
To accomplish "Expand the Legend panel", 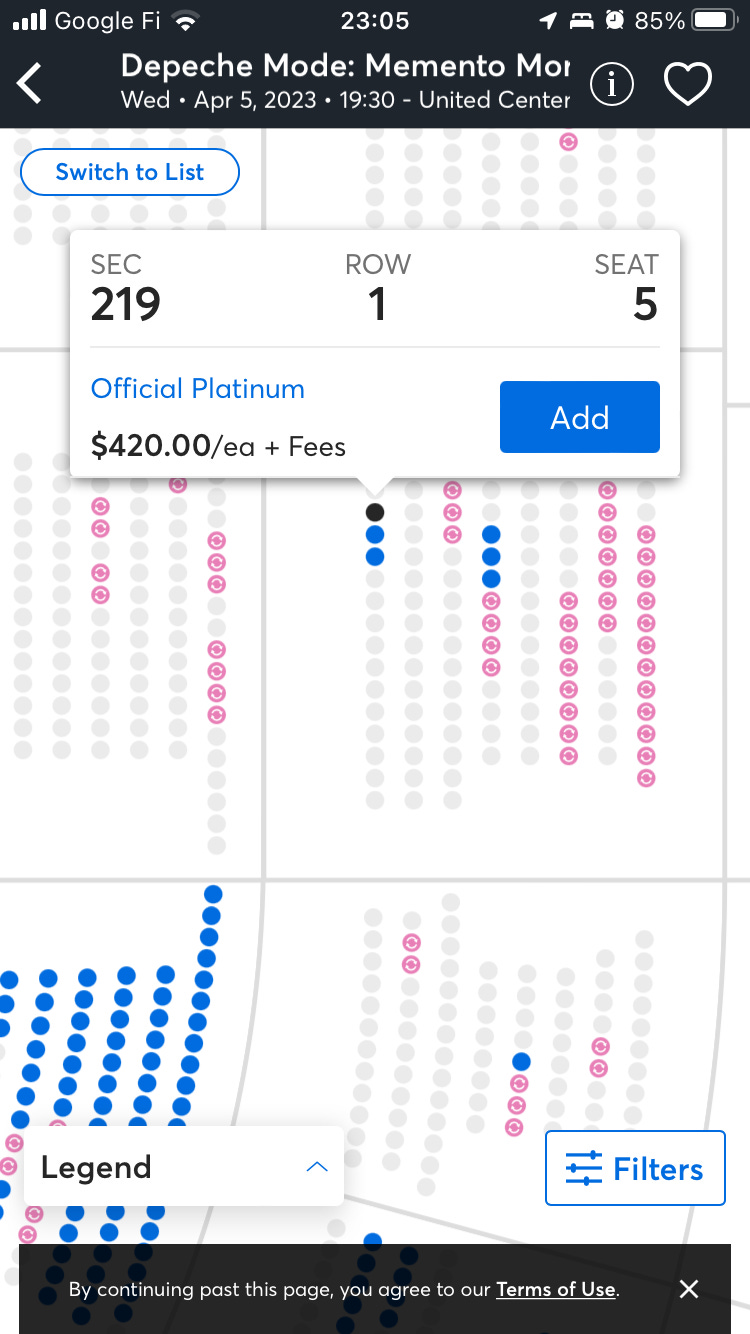I will (x=184, y=1167).
